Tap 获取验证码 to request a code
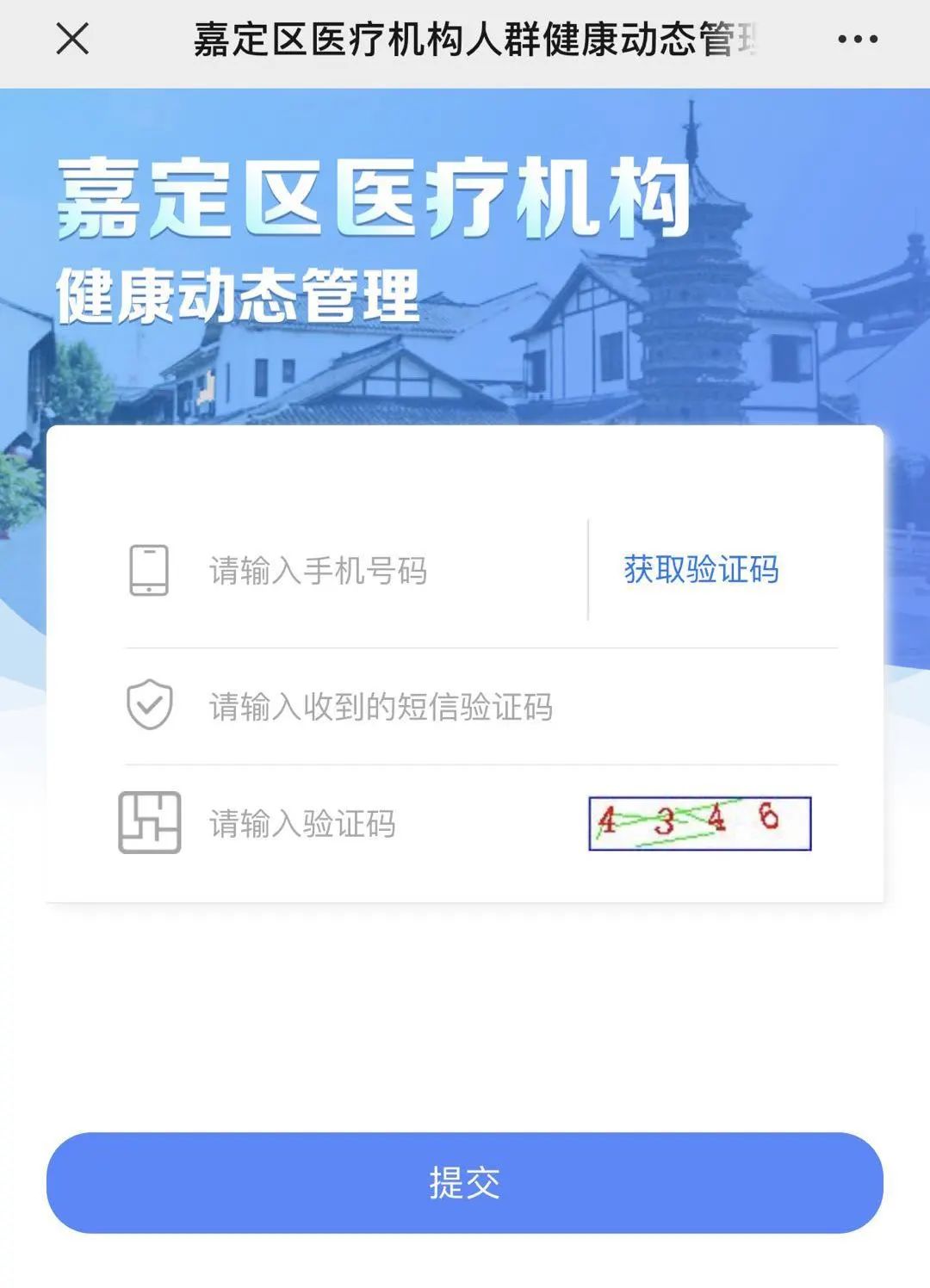This screenshot has height=1288, width=930. [x=701, y=570]
